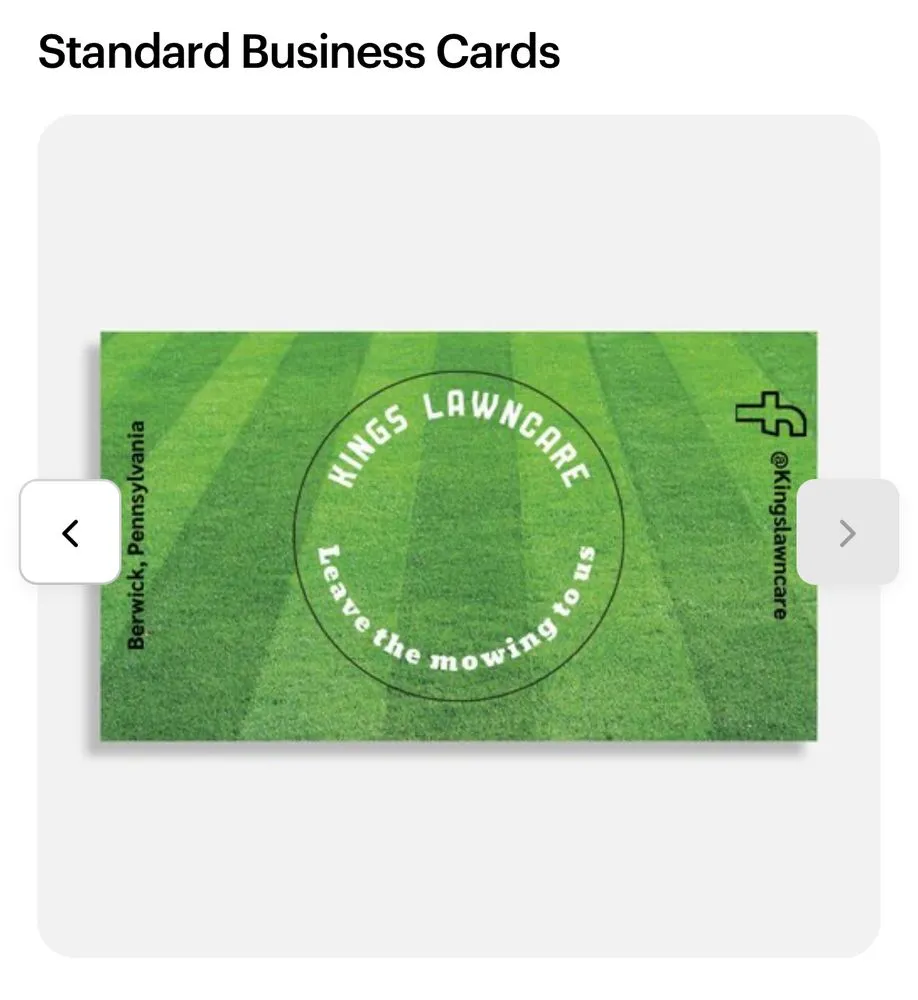Go to the previous business card image
This screenshot has height=1000, width=918.
tap(70, 532)
